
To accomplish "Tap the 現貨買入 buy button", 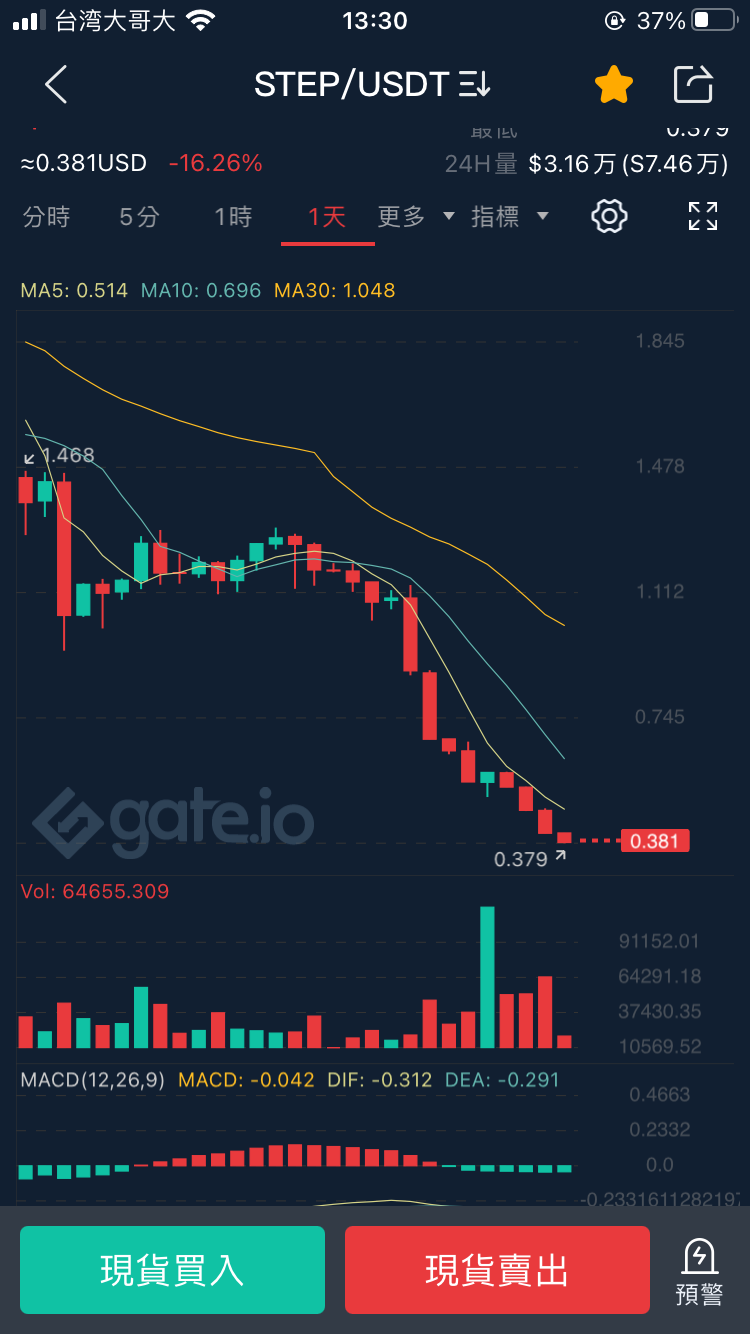I will coord(172,1270).
